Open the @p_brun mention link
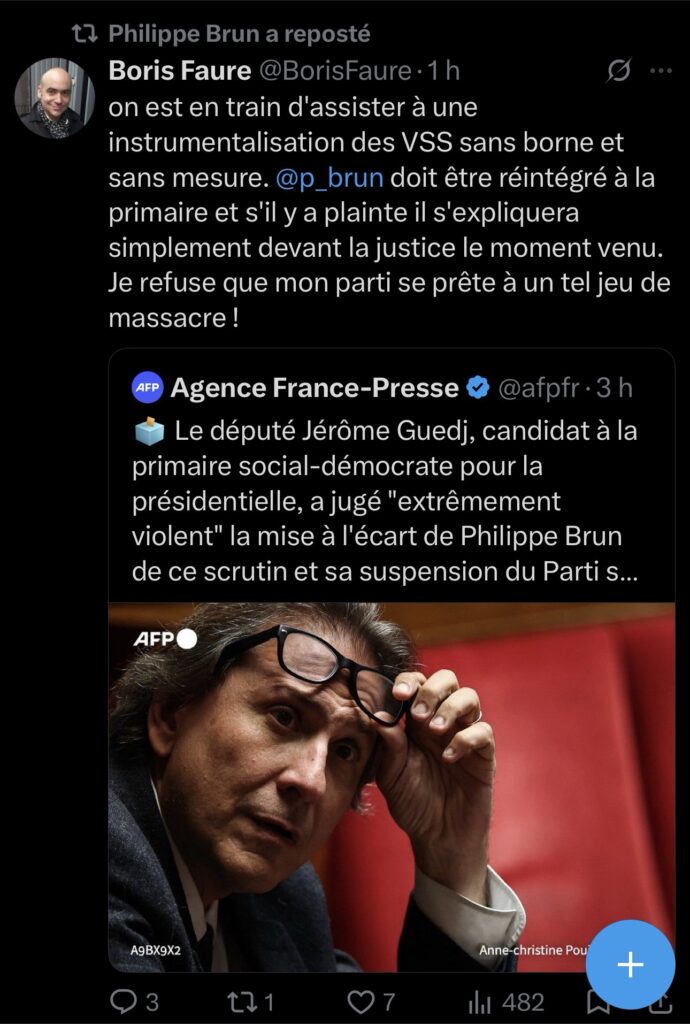This screenshot has width=690, height=1024. (x=329, y=178)
